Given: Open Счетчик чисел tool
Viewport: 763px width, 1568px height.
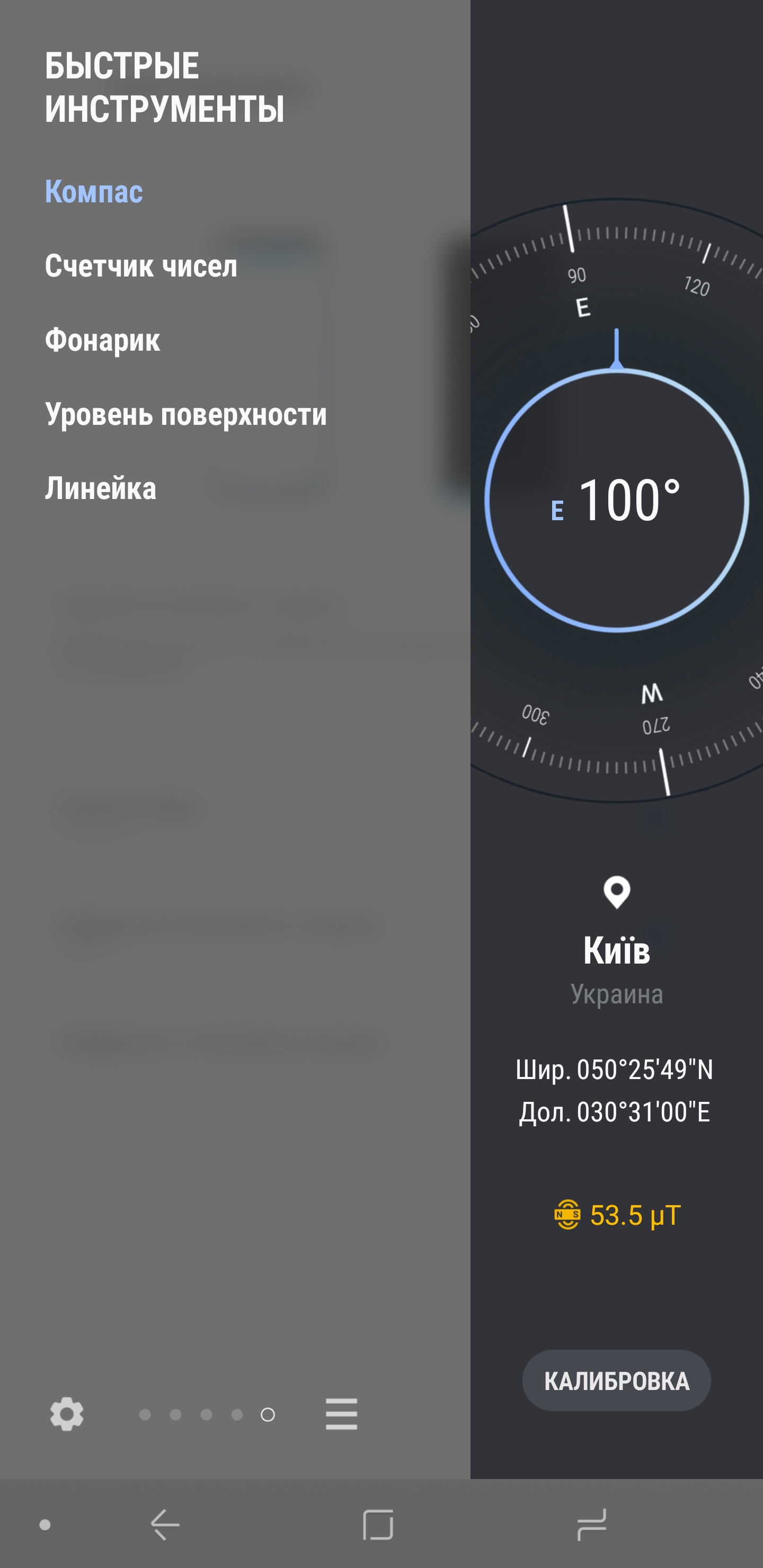Looking at the screenshot, I should point(140,266).
